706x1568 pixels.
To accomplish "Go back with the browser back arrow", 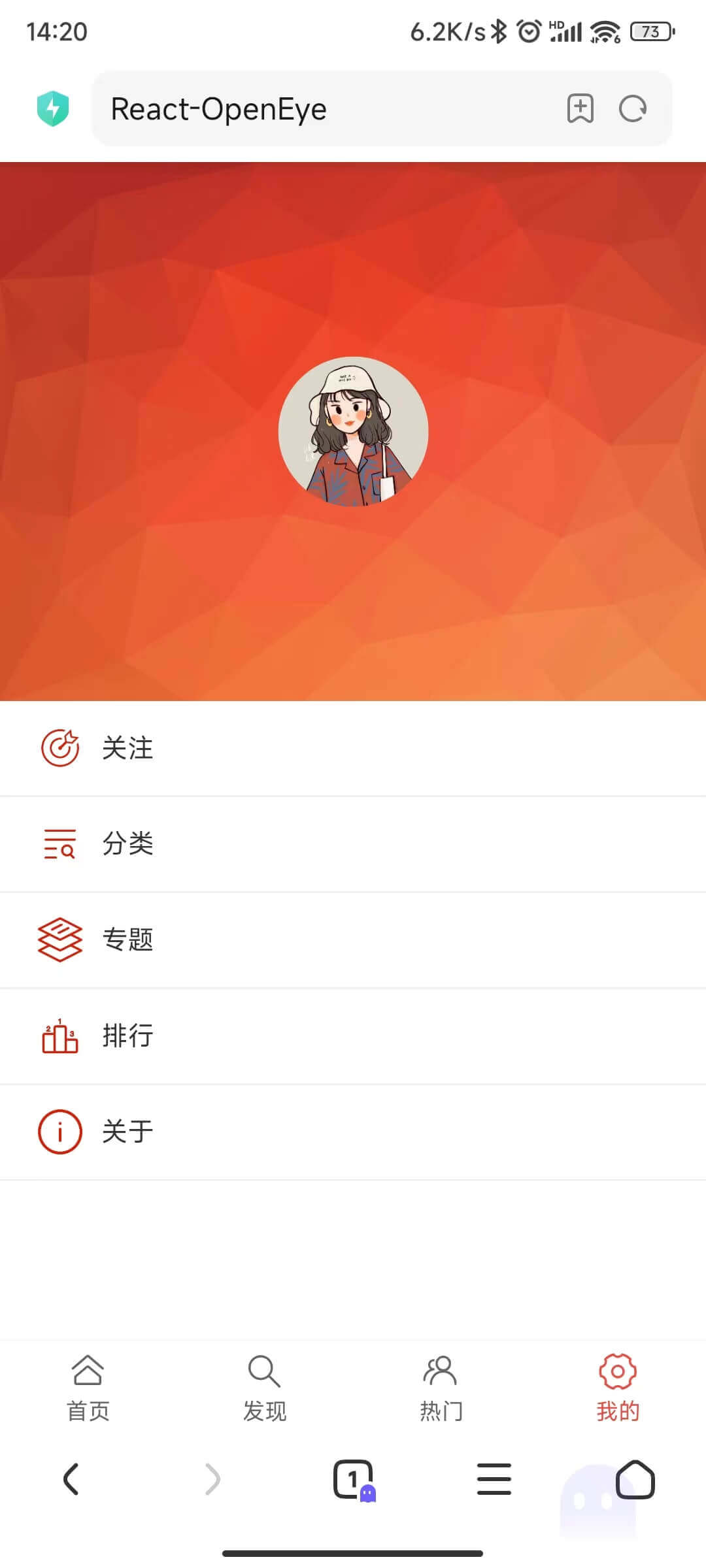I will 71,1479.
